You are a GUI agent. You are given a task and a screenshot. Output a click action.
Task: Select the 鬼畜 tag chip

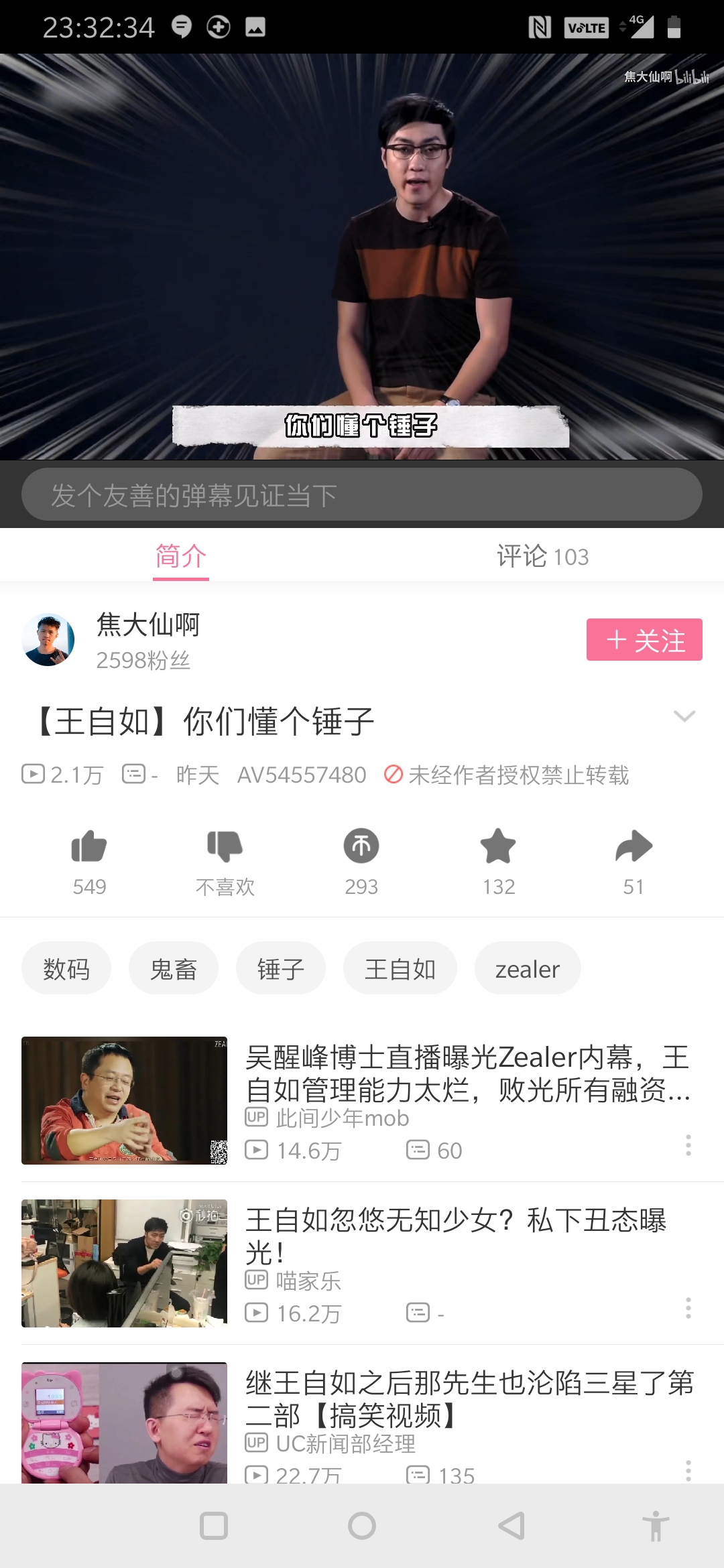(174, 968)
